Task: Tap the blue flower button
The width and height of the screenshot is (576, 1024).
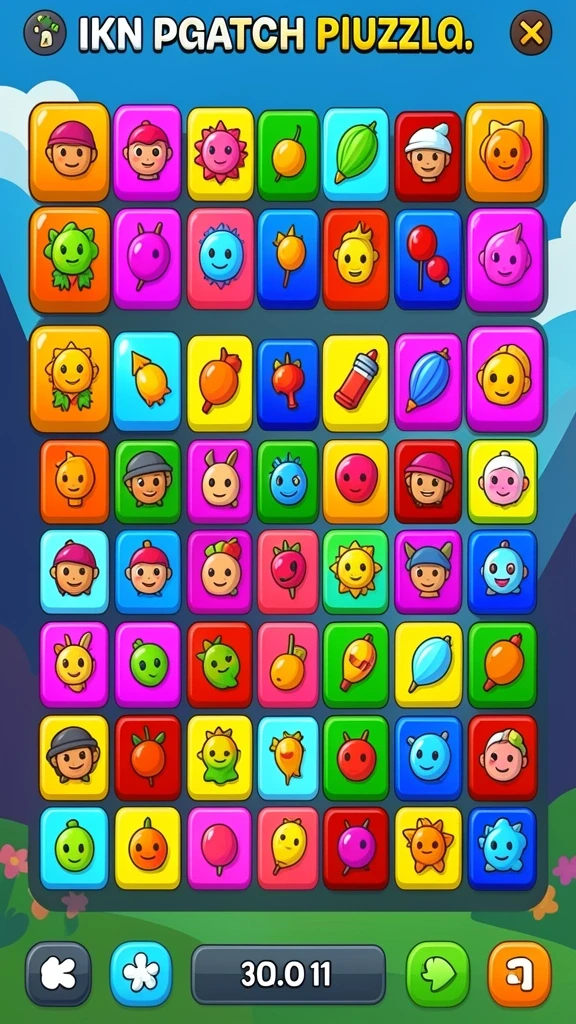Action: 141,974
